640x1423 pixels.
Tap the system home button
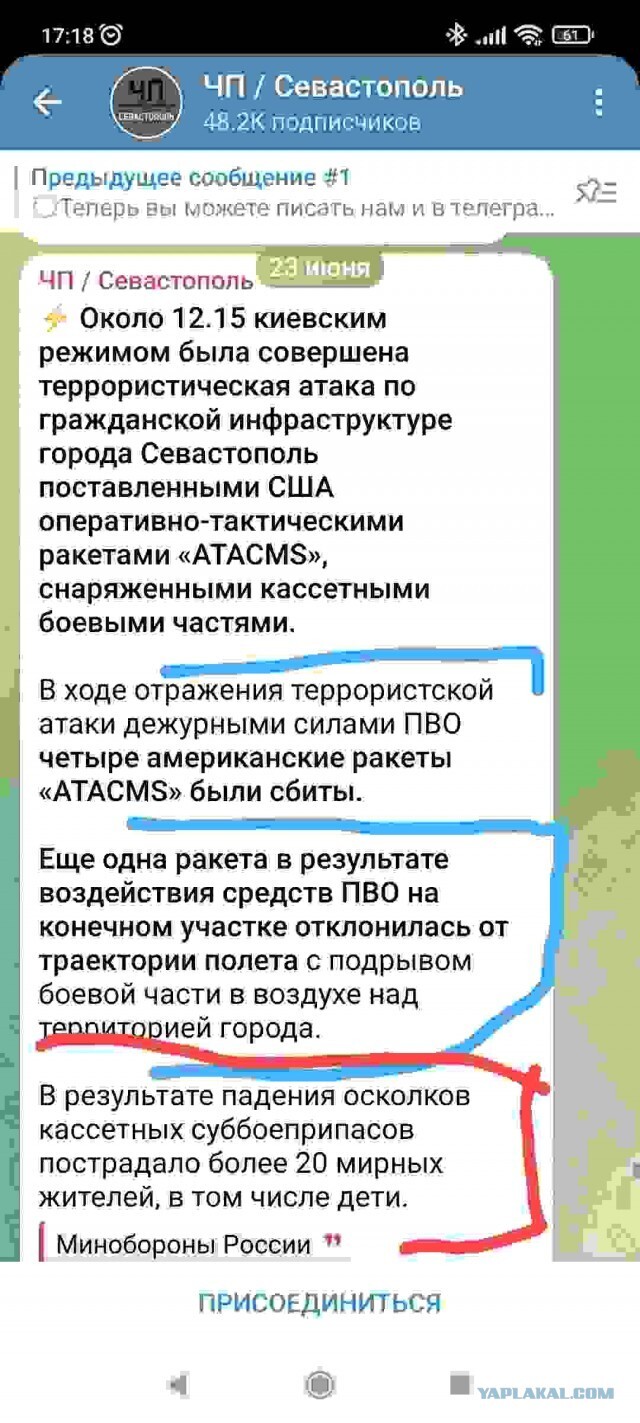pyautogui.click(x=319, y=1384)
